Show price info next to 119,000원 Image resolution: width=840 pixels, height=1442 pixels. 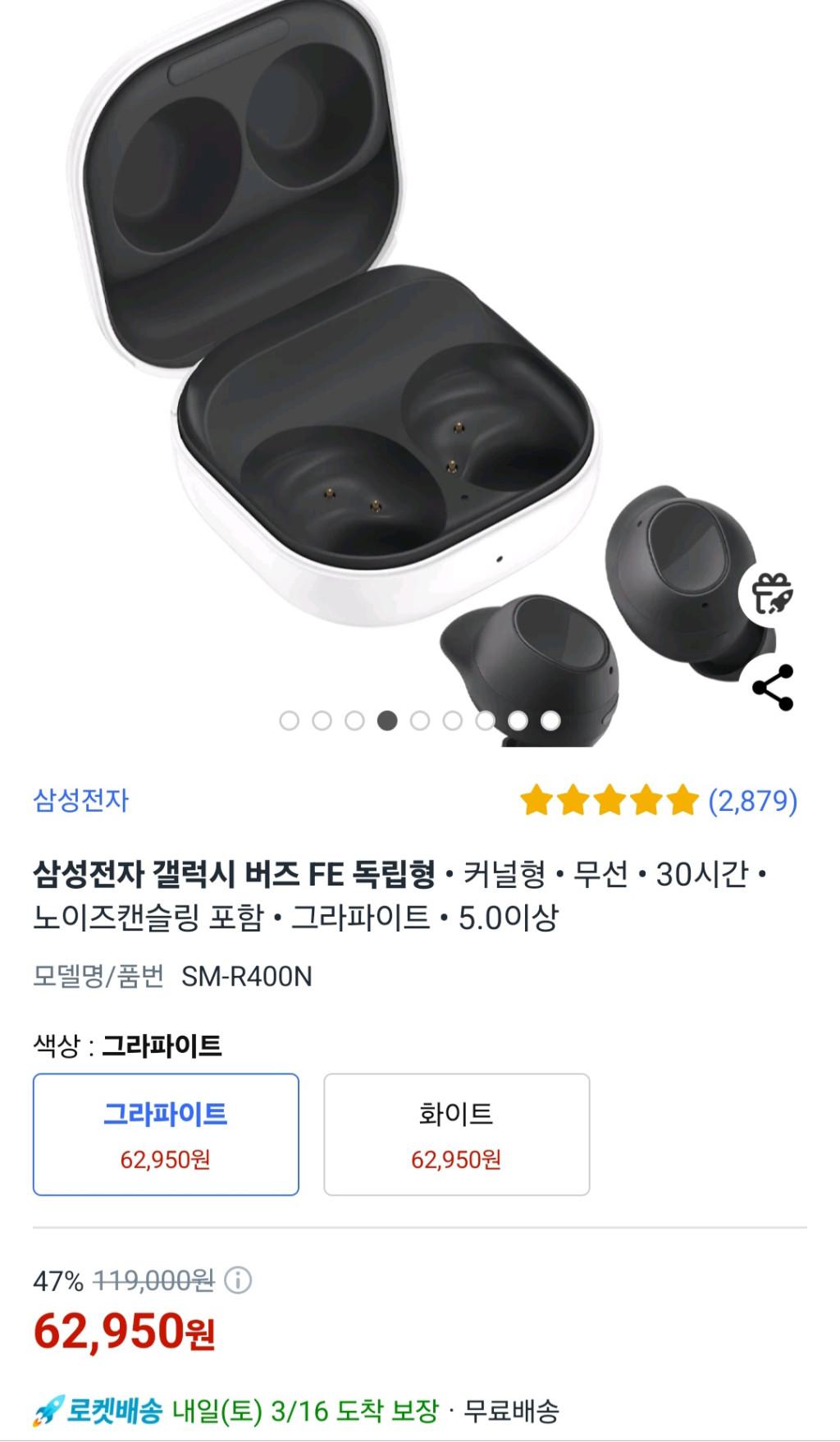click(x=238, y=1280)
